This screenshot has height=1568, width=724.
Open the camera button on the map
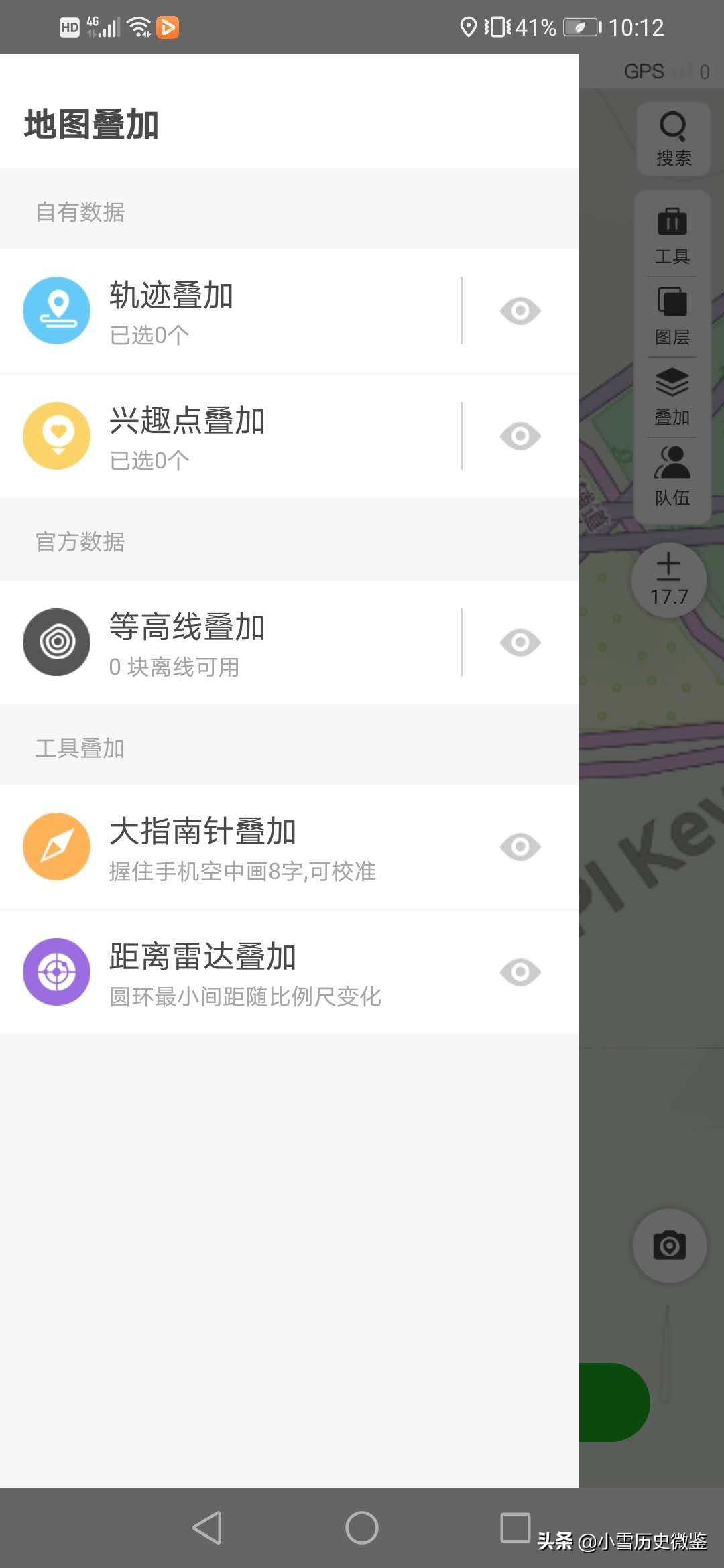tap(670, 1246)
